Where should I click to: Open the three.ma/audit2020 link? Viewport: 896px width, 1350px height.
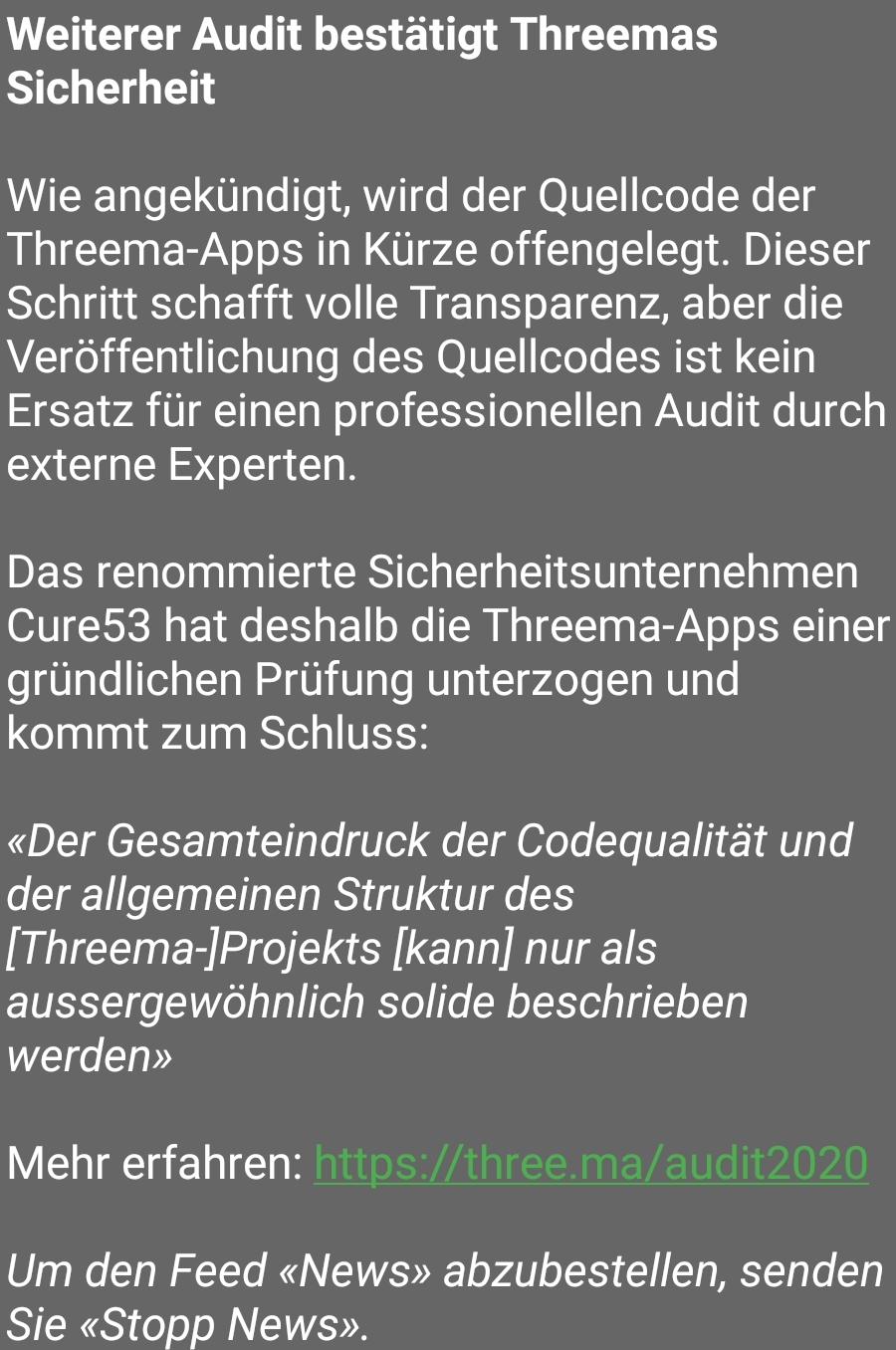(590, 1163)
